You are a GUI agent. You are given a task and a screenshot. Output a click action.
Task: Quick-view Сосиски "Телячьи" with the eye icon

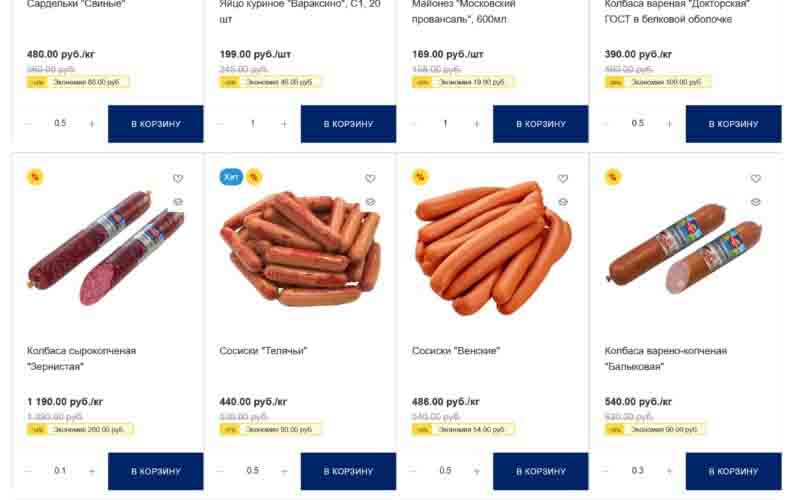pos(370,201)
